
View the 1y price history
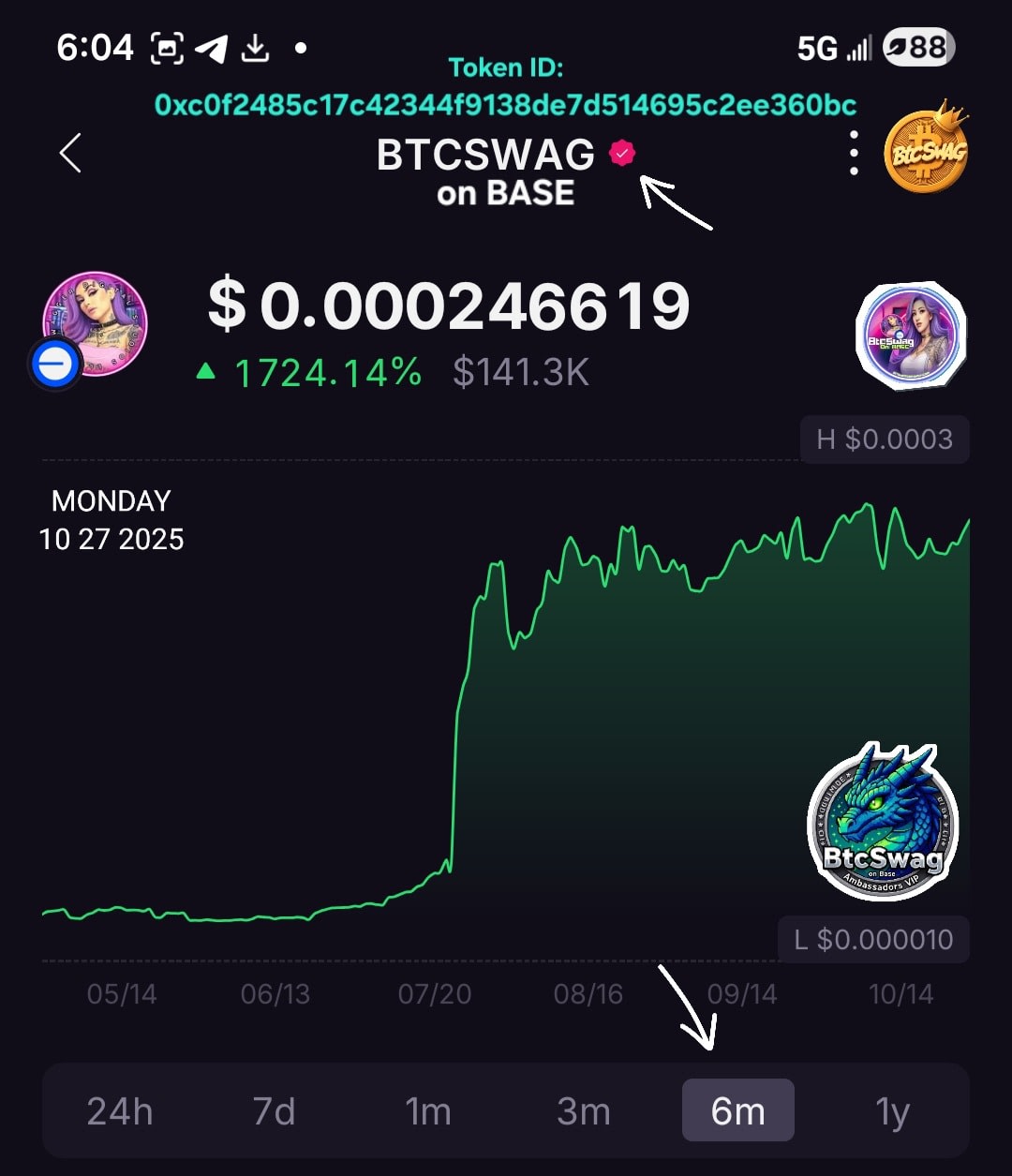coord(892,1111)
